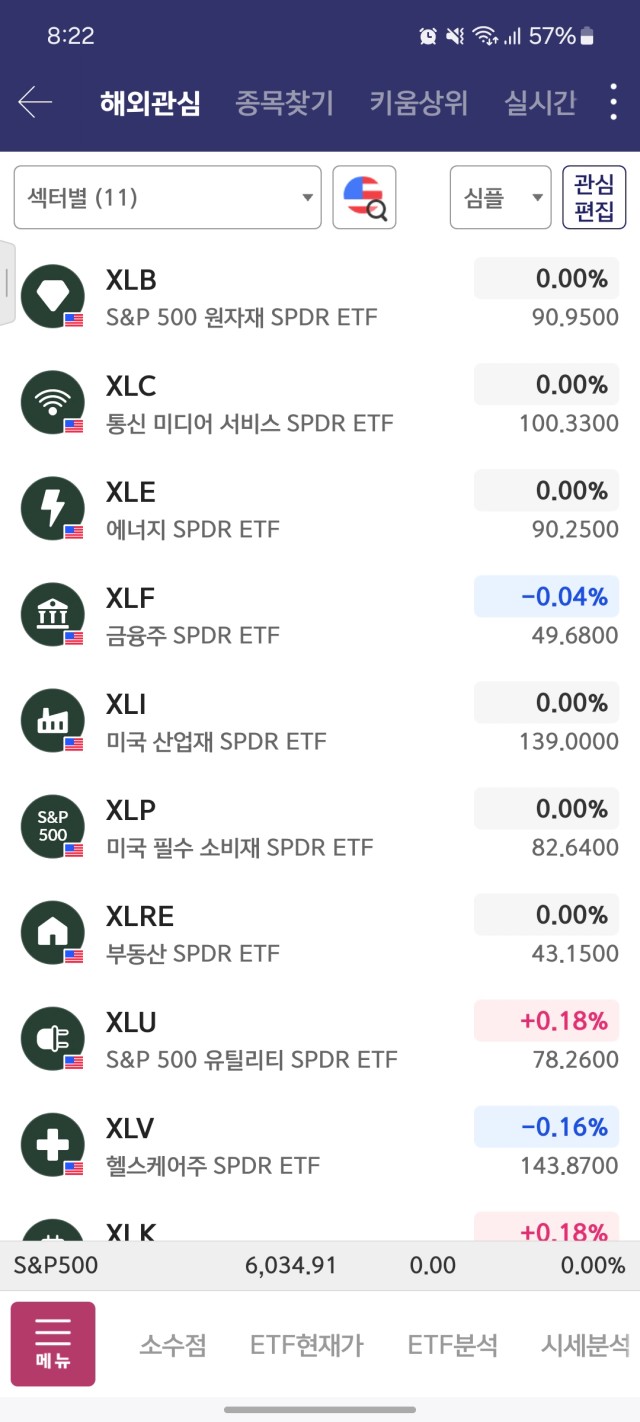
Task: Switch to the 종목찾기 tab
Action: 285,103
